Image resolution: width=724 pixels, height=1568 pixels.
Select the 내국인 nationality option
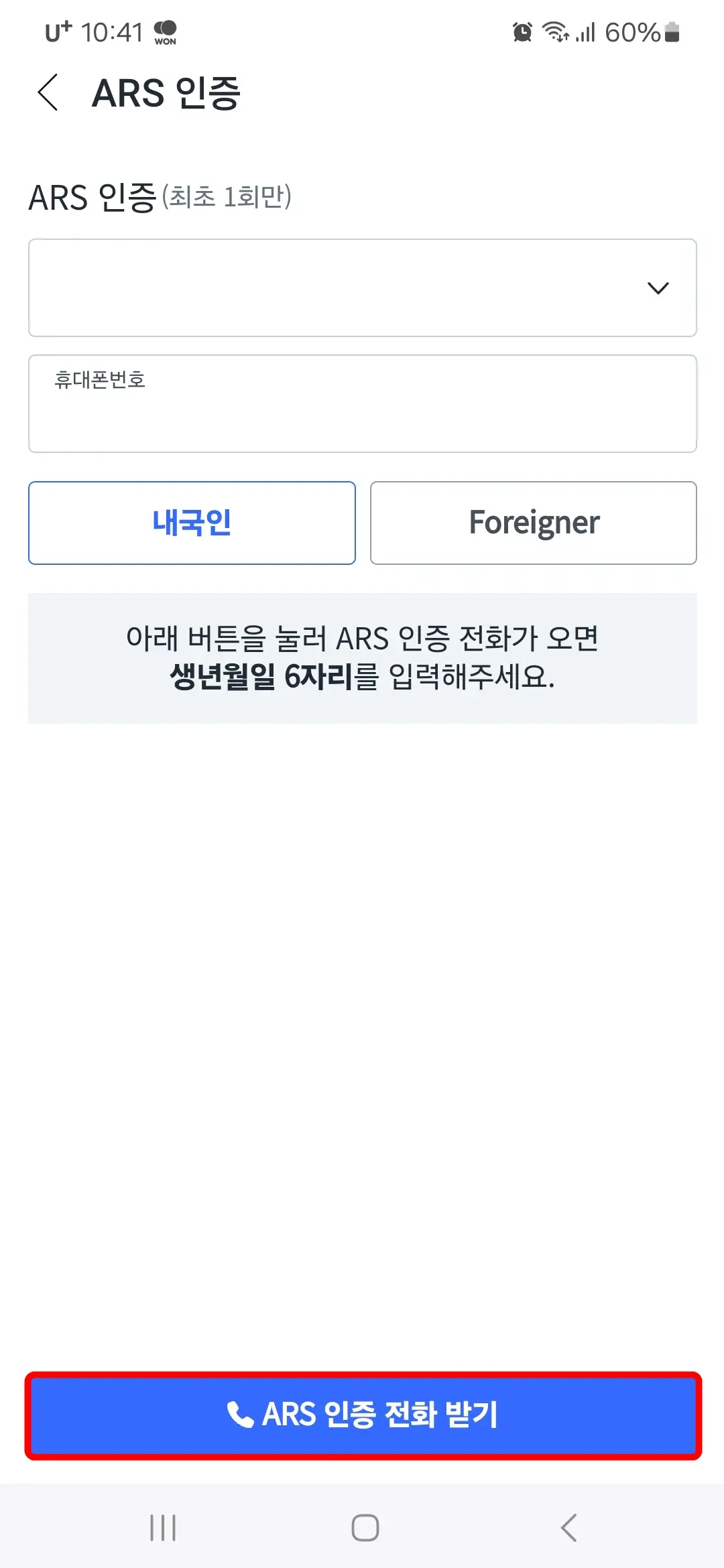point(192,523)
